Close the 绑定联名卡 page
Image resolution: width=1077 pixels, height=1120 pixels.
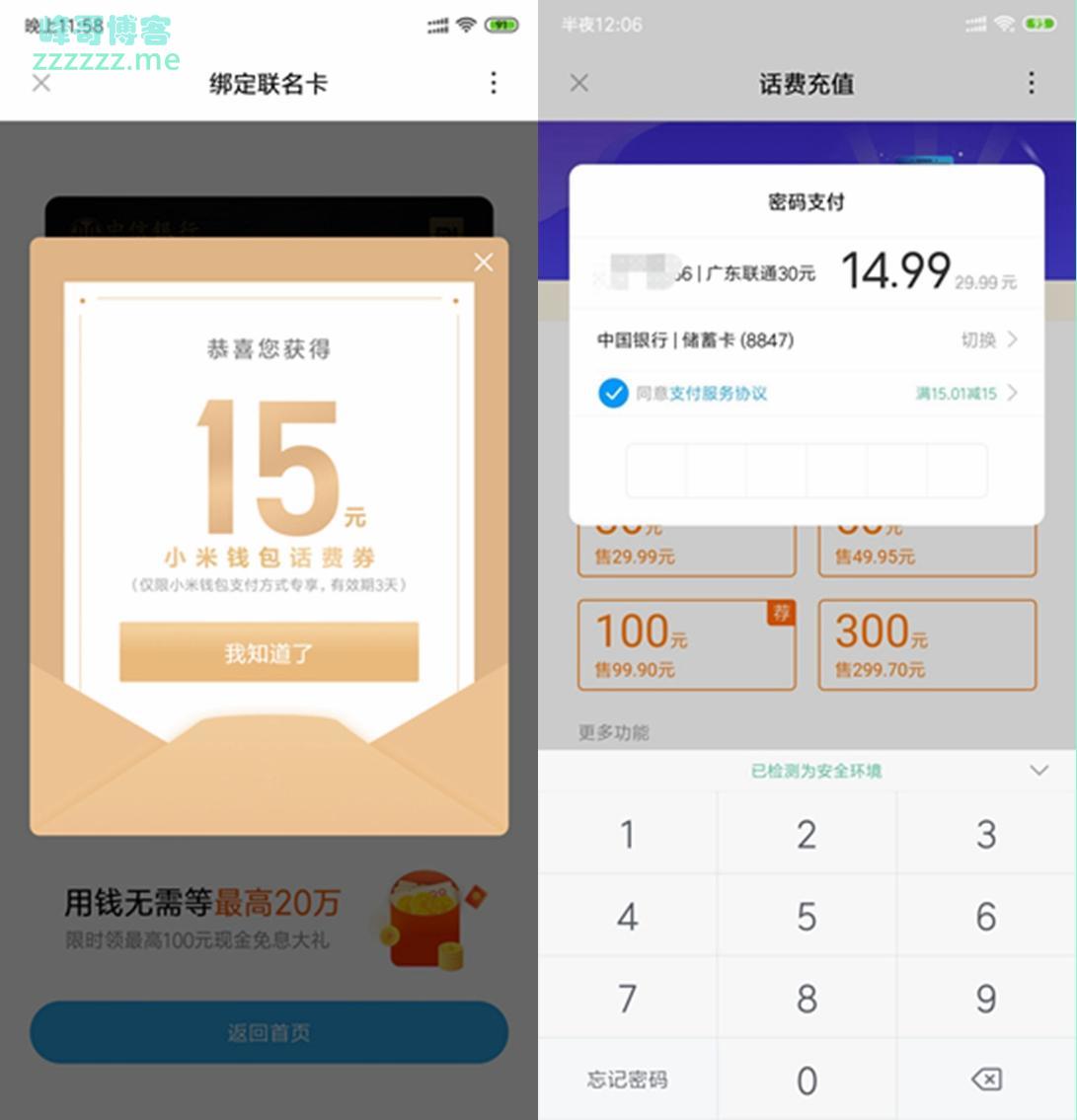pos(41,84)
